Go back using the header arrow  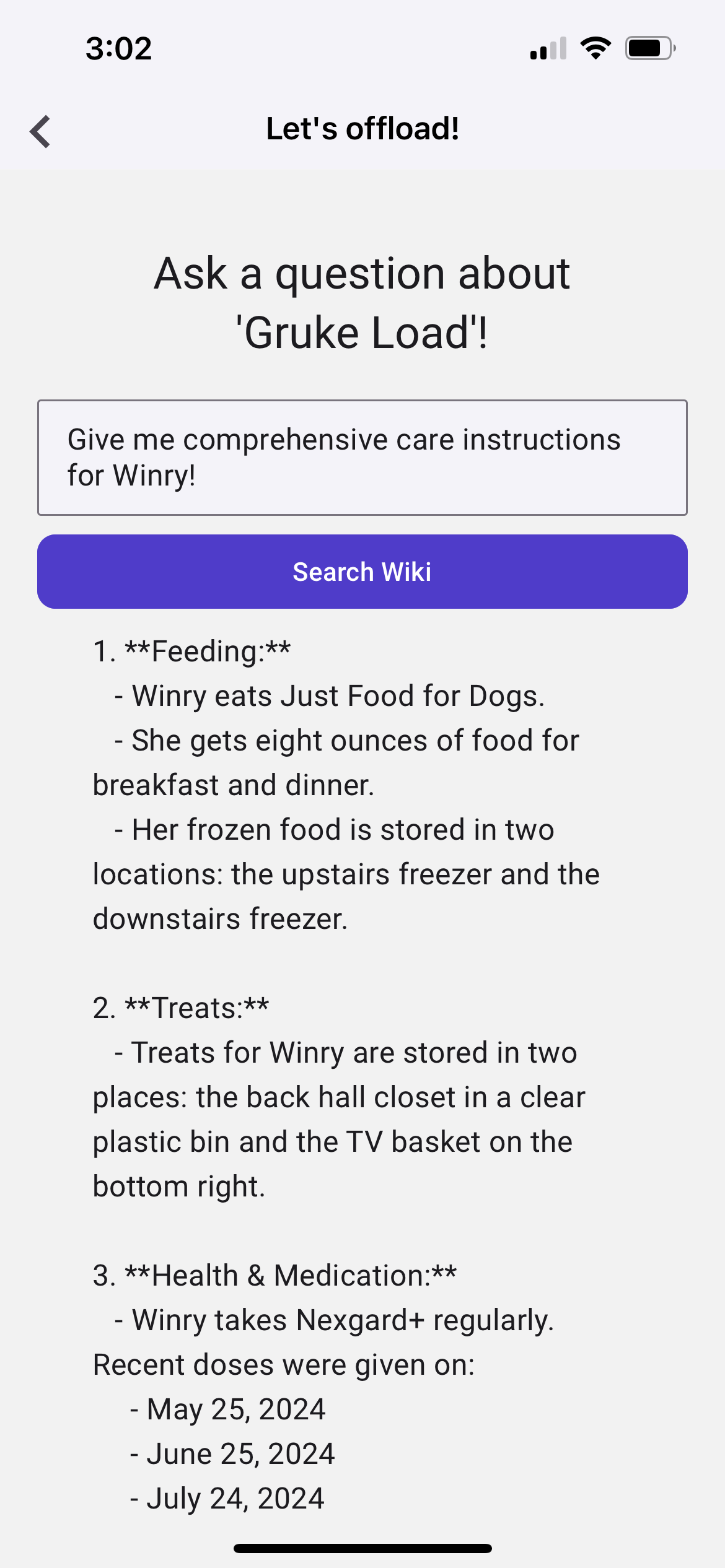tap(41, 131)
